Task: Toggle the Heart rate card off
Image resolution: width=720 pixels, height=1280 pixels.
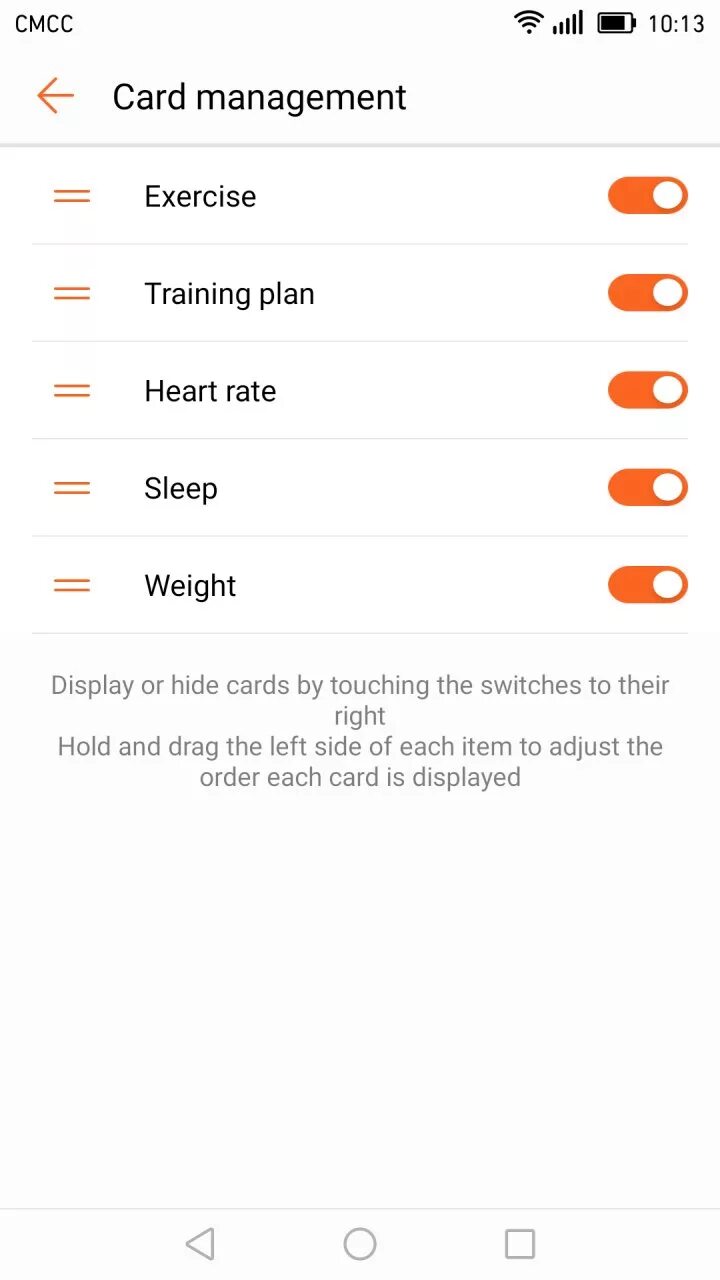Action: [647, 390]
